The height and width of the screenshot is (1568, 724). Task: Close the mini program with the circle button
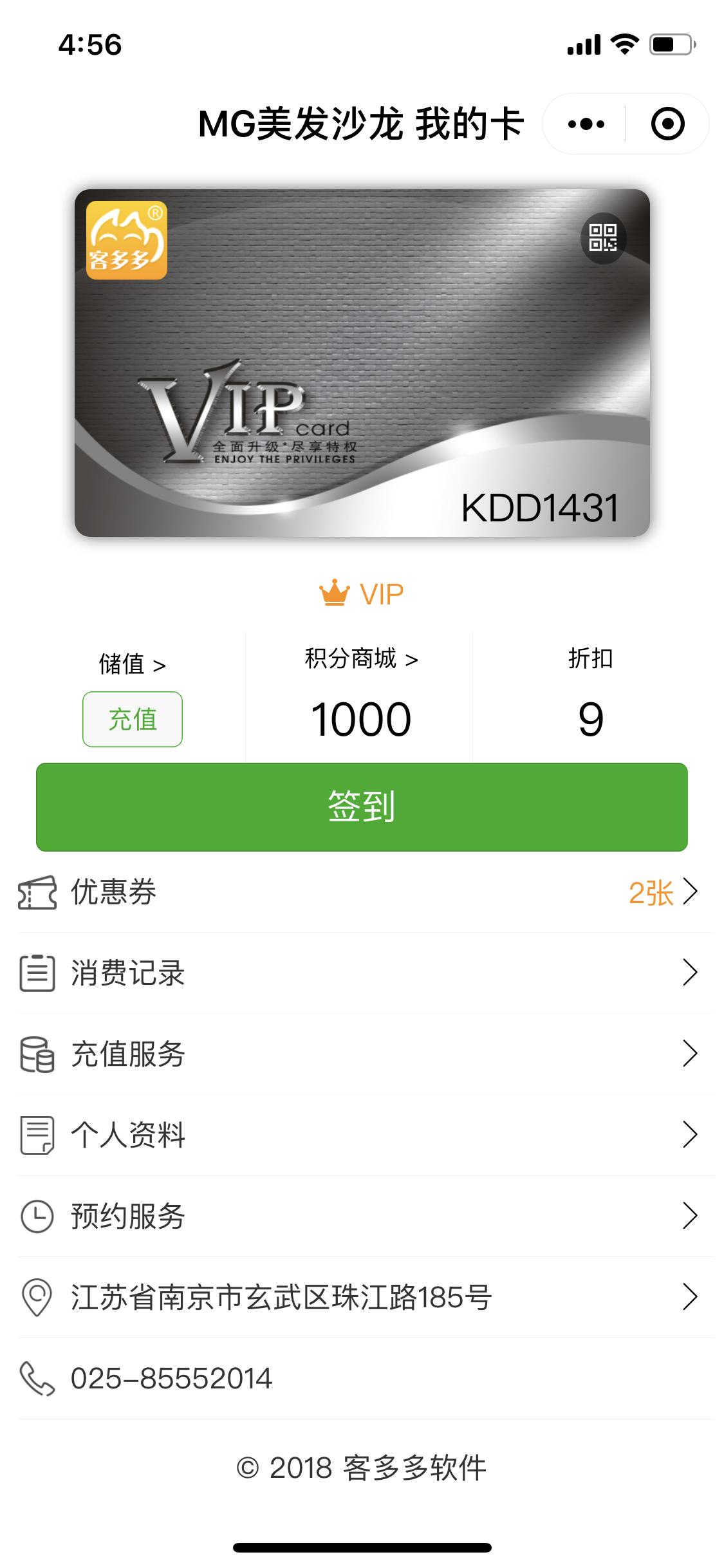click(667, 124)
